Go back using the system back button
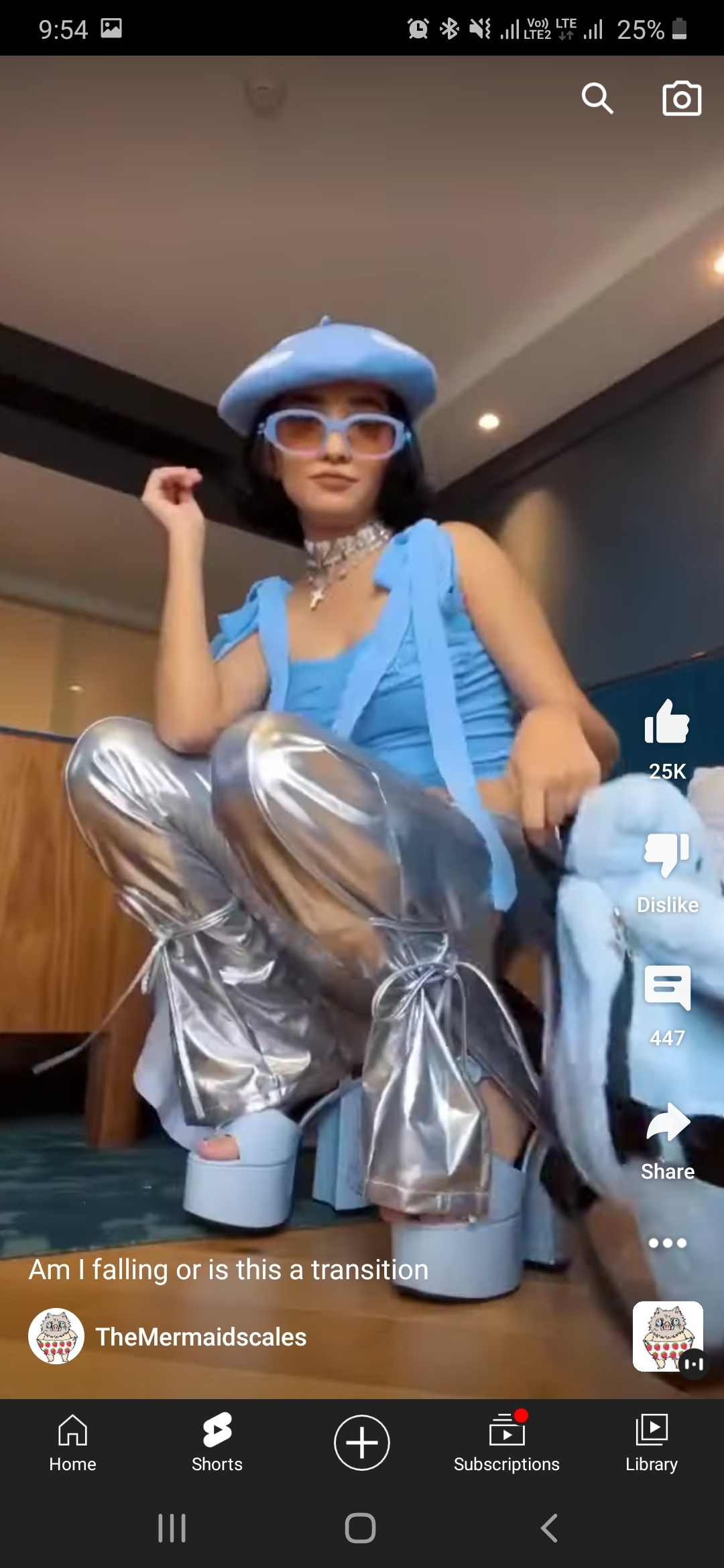The width and height of the screenshot is (724, 1568). 549,1528
